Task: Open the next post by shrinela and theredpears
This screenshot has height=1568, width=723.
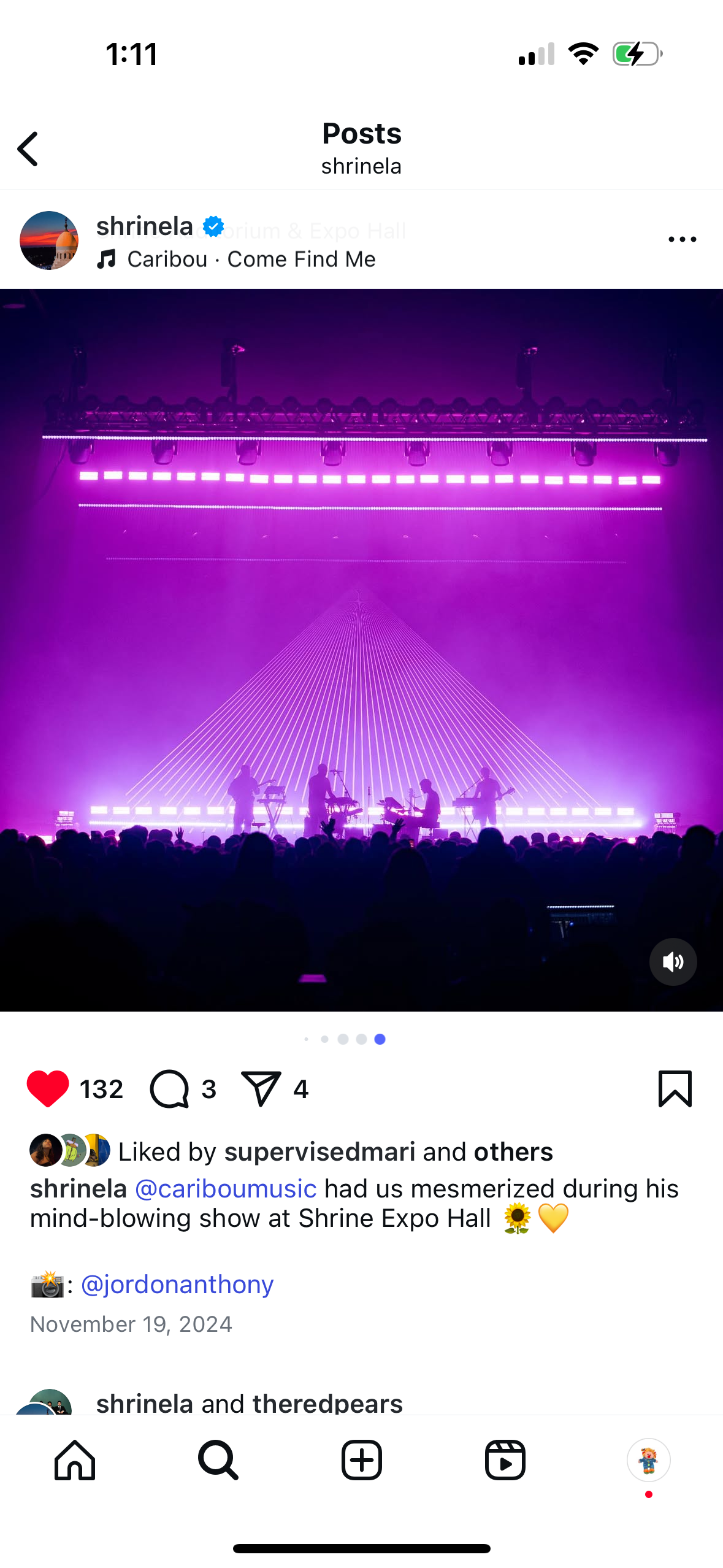Action: click(x=249, y=1403)
